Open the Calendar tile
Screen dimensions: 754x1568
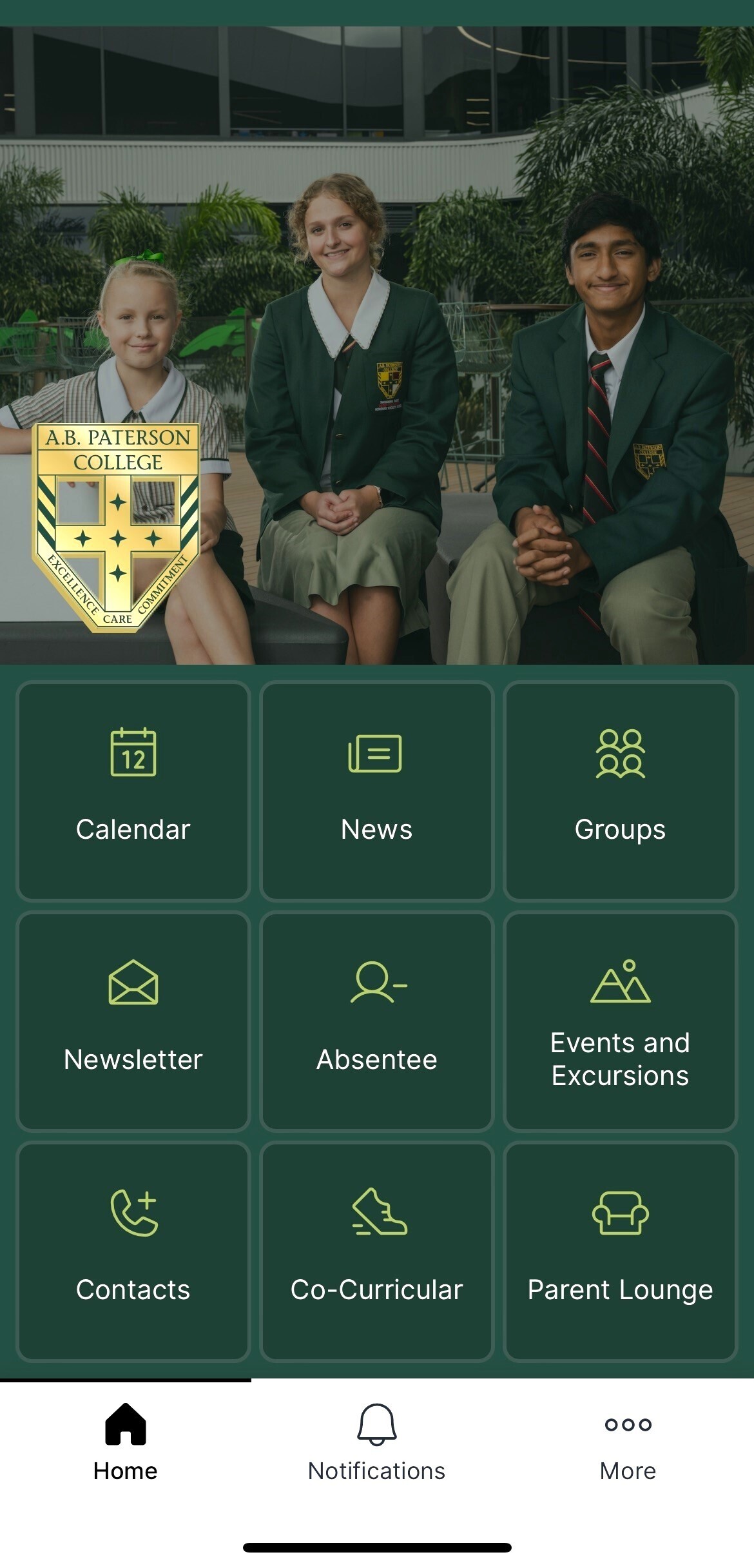pyautogui.click(x=133, y=790)
